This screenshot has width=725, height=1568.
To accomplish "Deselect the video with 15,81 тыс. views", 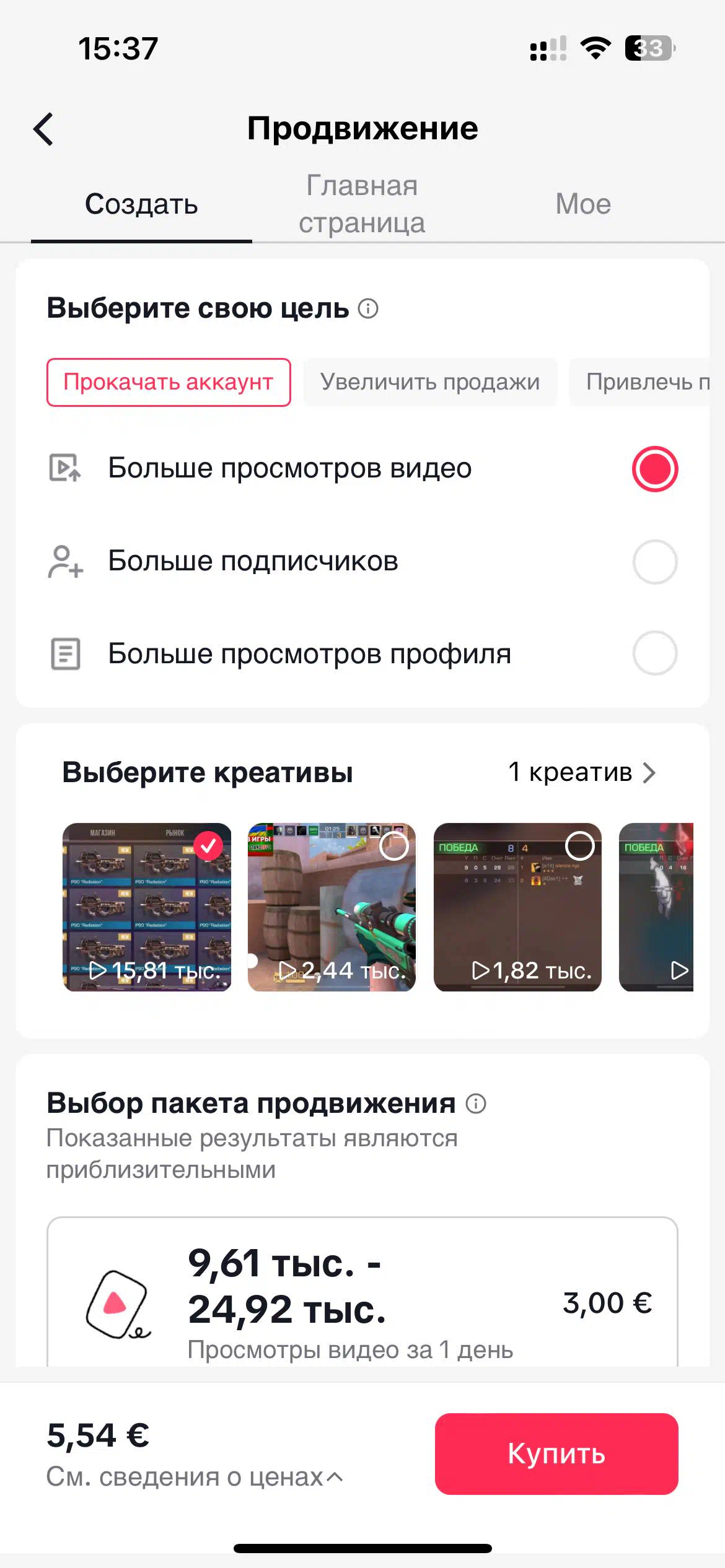I will [208, 846].
